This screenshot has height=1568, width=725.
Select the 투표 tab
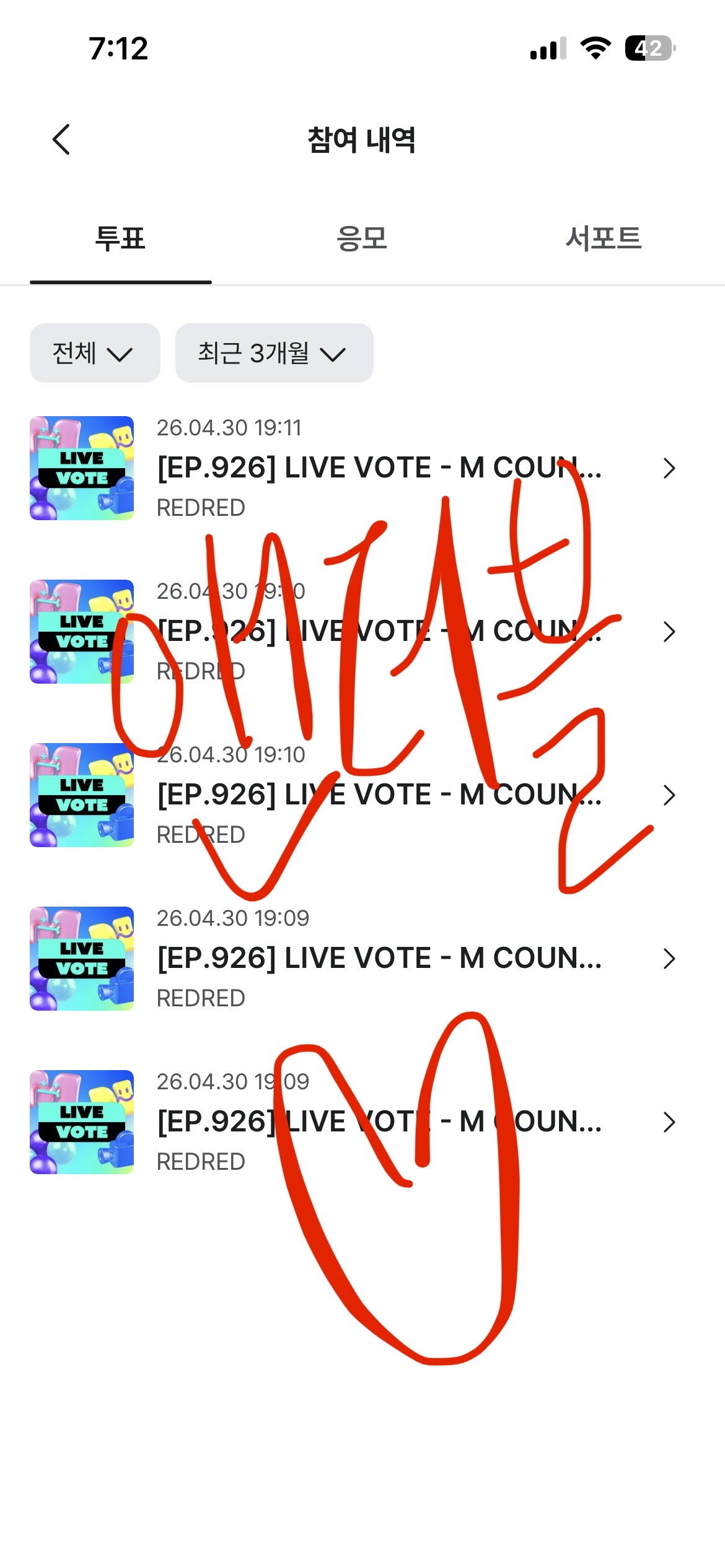click(121, 238)
